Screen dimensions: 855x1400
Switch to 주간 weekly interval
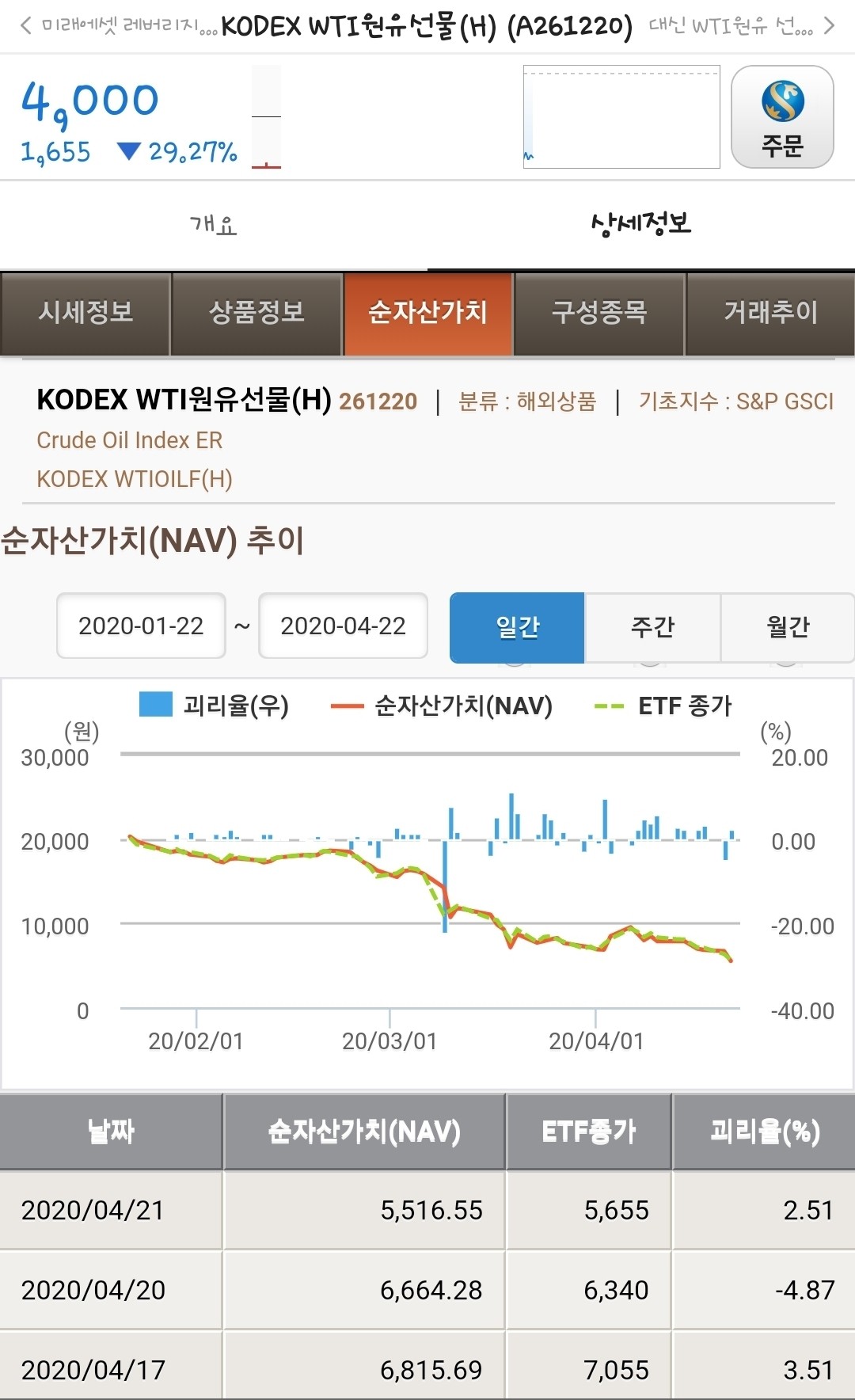[652, 627]
